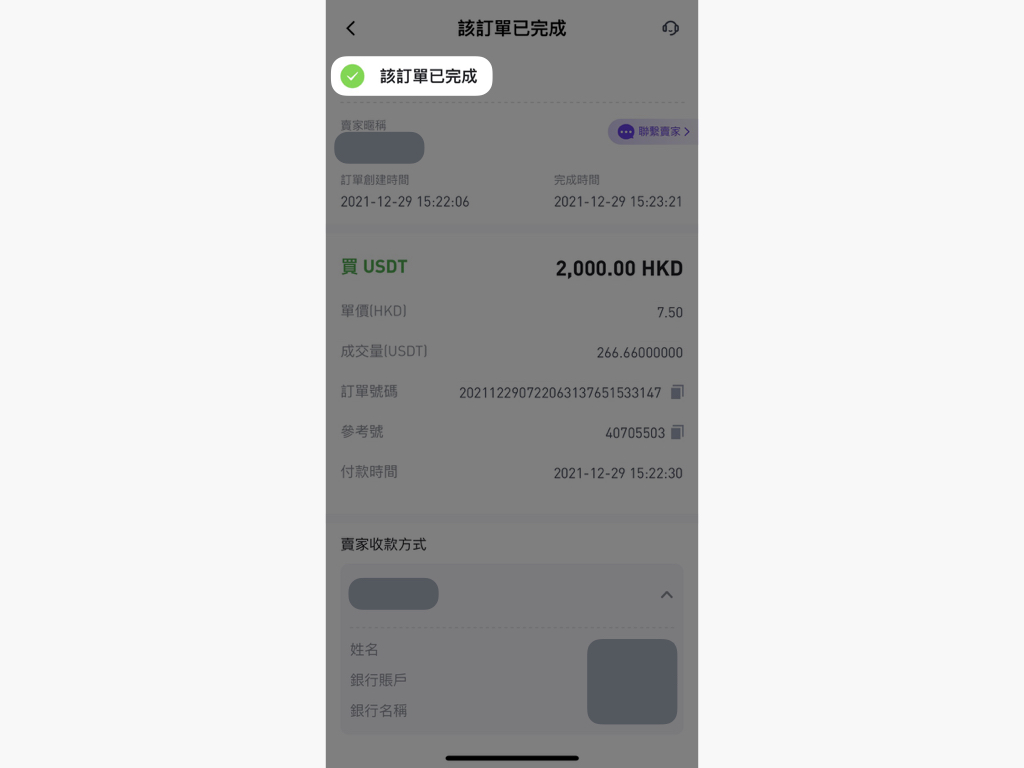Screen dimensions: 1024x768
Task: Tap 聯繫賣家 to contact the seller
Action: coord(654,132)
